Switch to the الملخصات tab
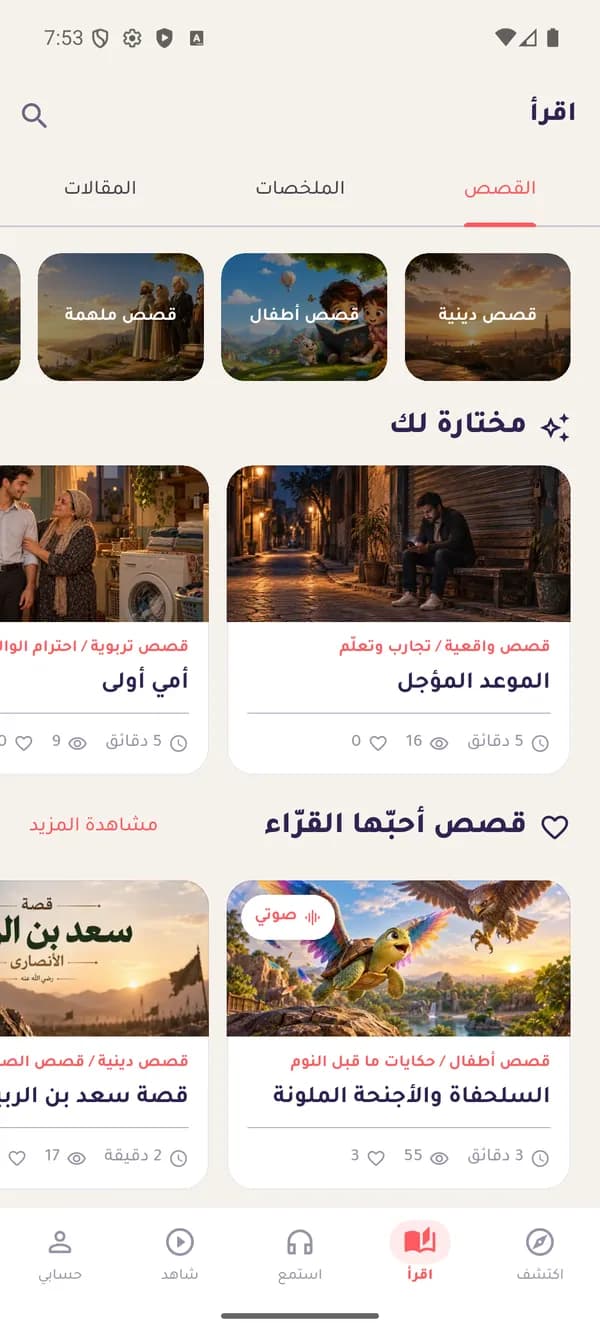600x1333 pixels. coord(300,187)
